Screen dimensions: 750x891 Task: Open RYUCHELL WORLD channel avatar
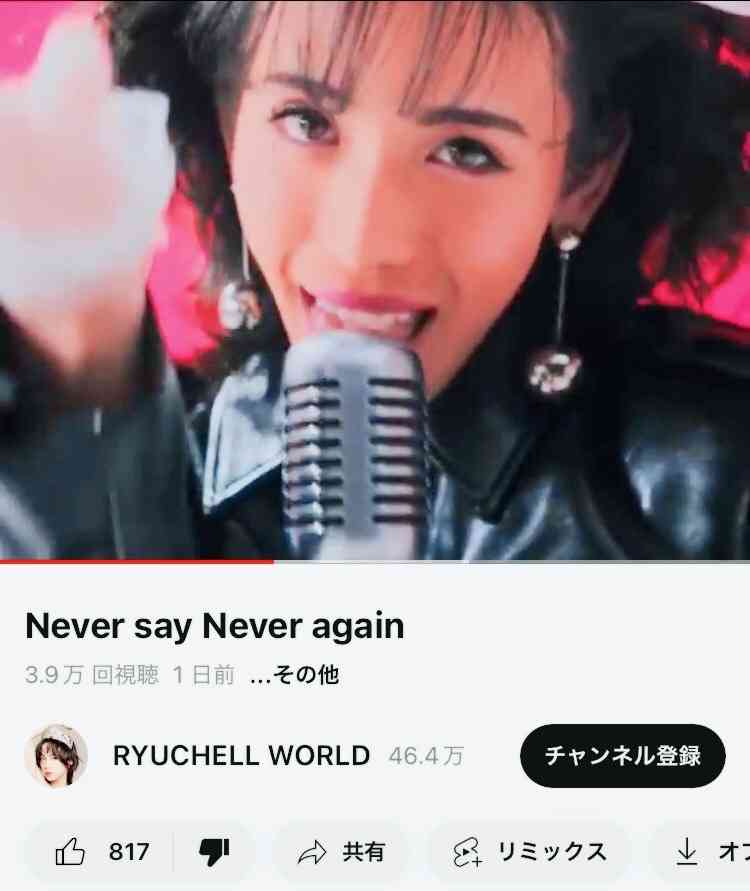click(56, 756)
